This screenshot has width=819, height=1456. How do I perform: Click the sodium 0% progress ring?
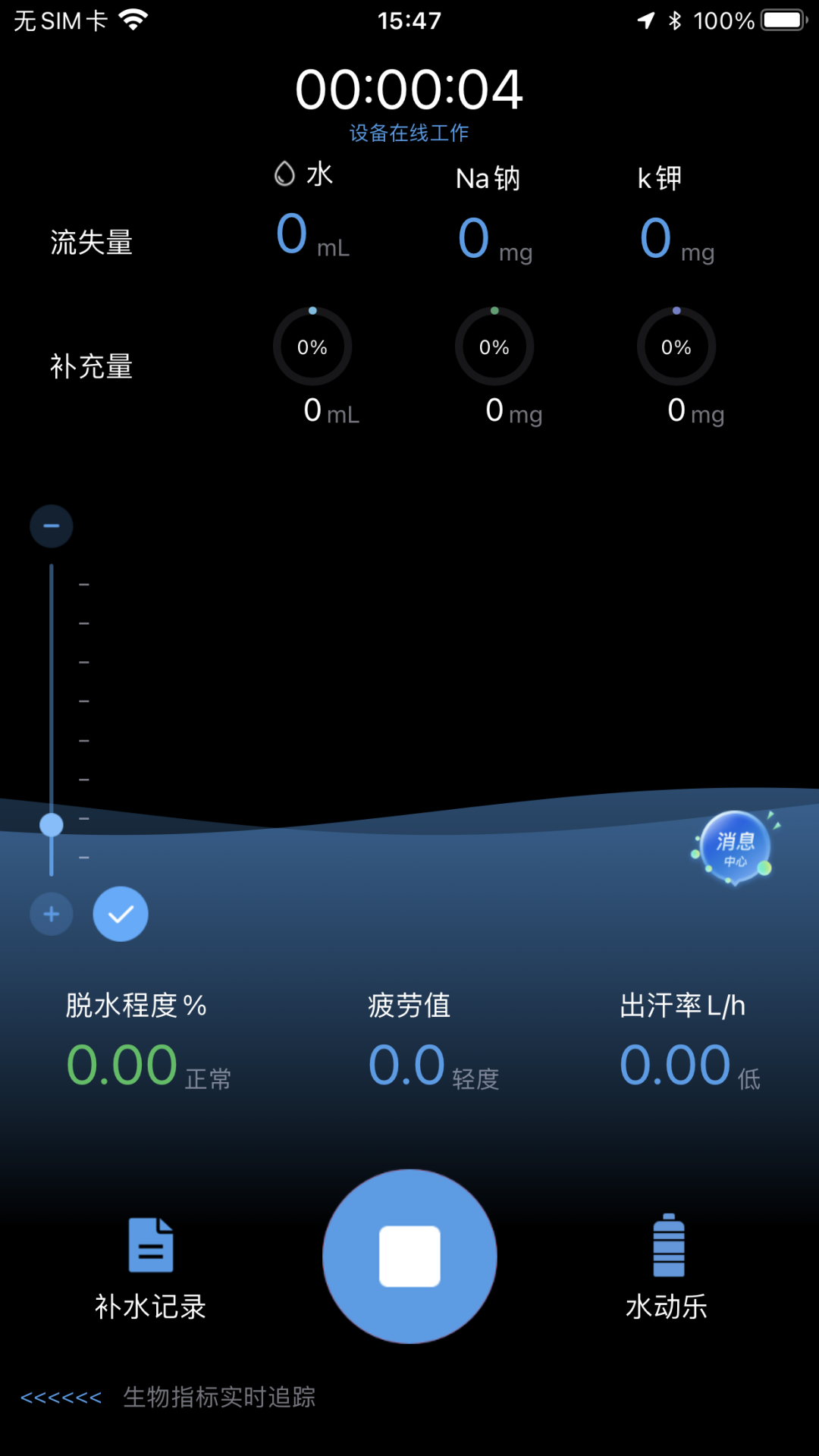pyautogui.click(x=494, y=346)
